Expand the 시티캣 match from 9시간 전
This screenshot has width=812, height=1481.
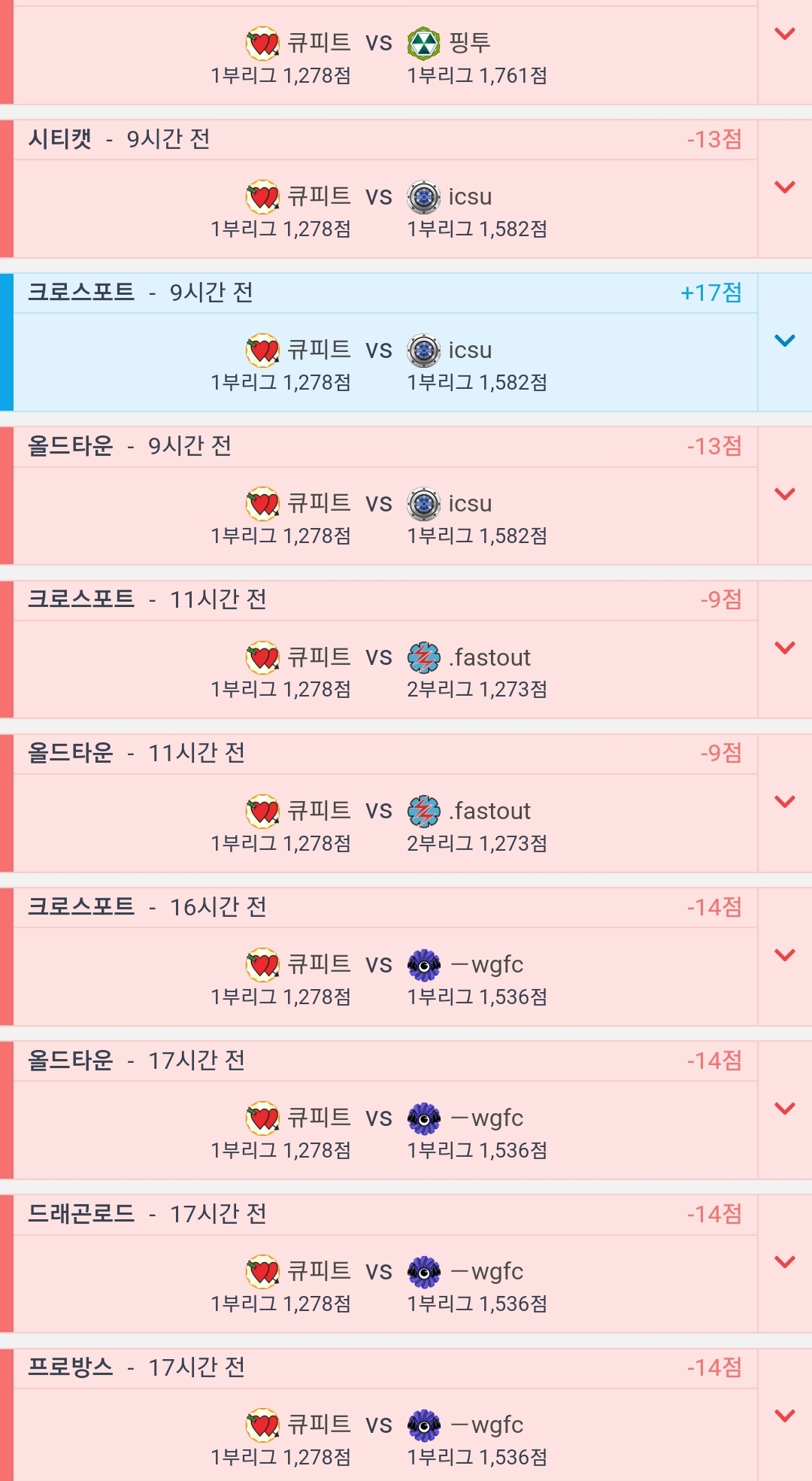(784, 187)
